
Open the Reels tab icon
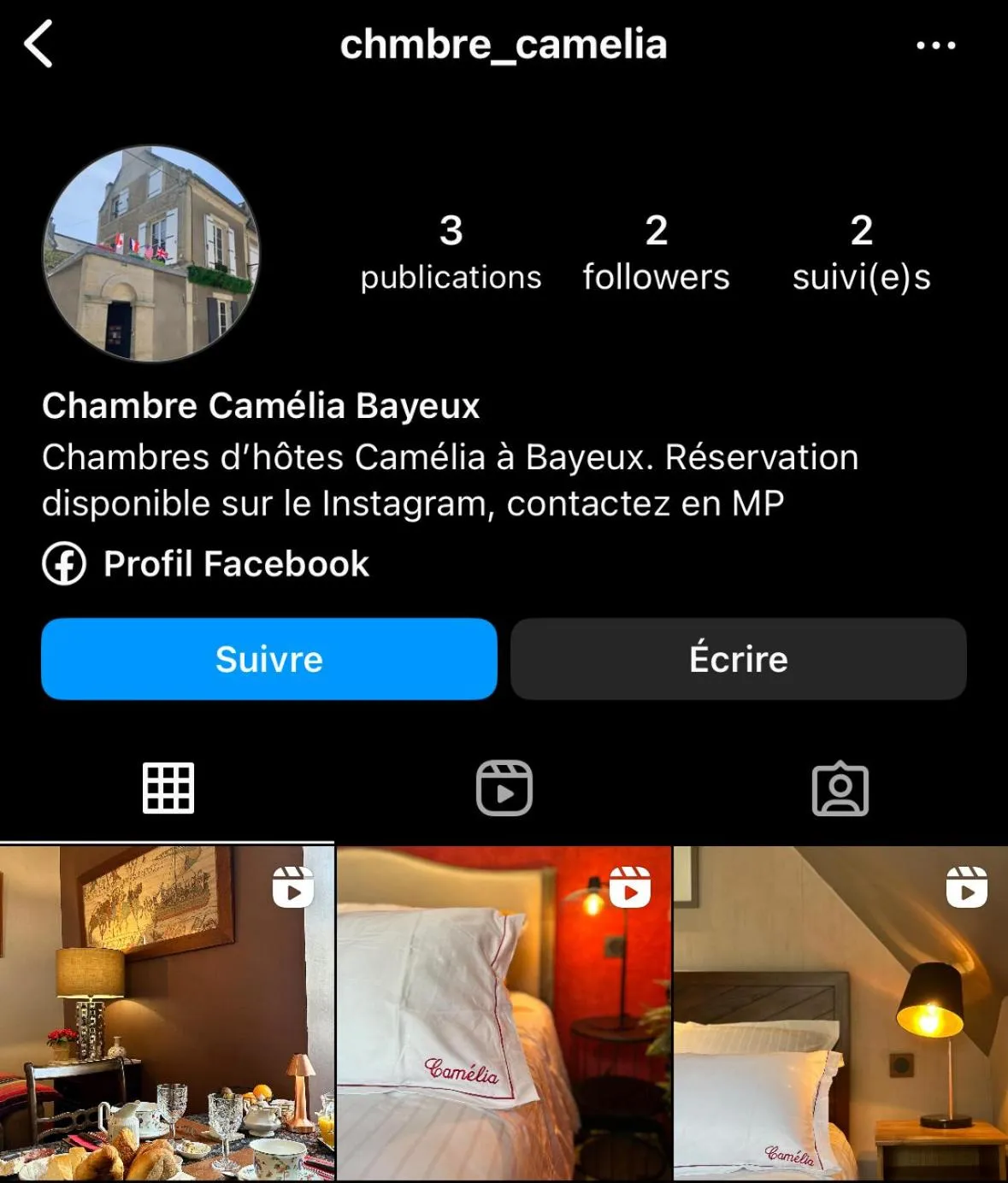tap(504, 789)
